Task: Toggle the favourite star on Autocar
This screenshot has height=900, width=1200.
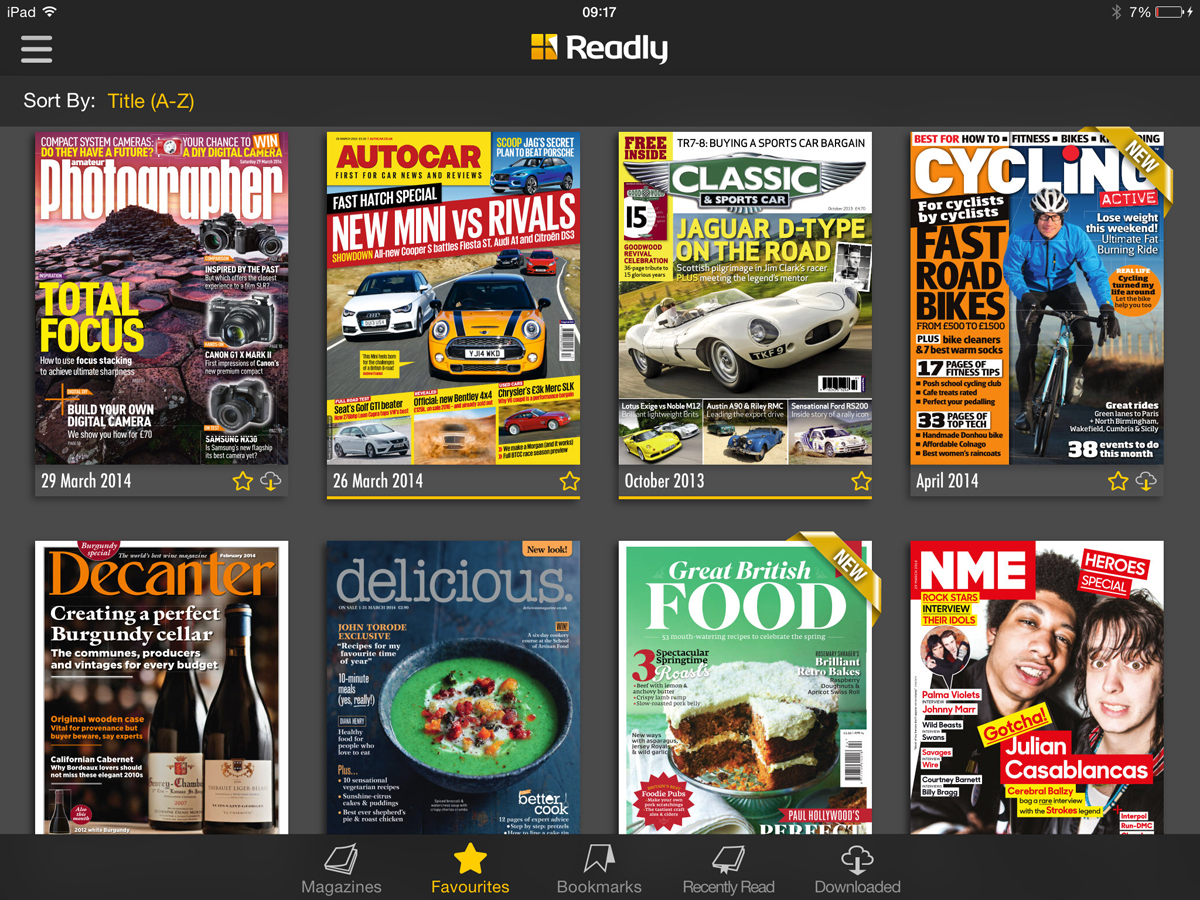Action: (x=569, y=482)
